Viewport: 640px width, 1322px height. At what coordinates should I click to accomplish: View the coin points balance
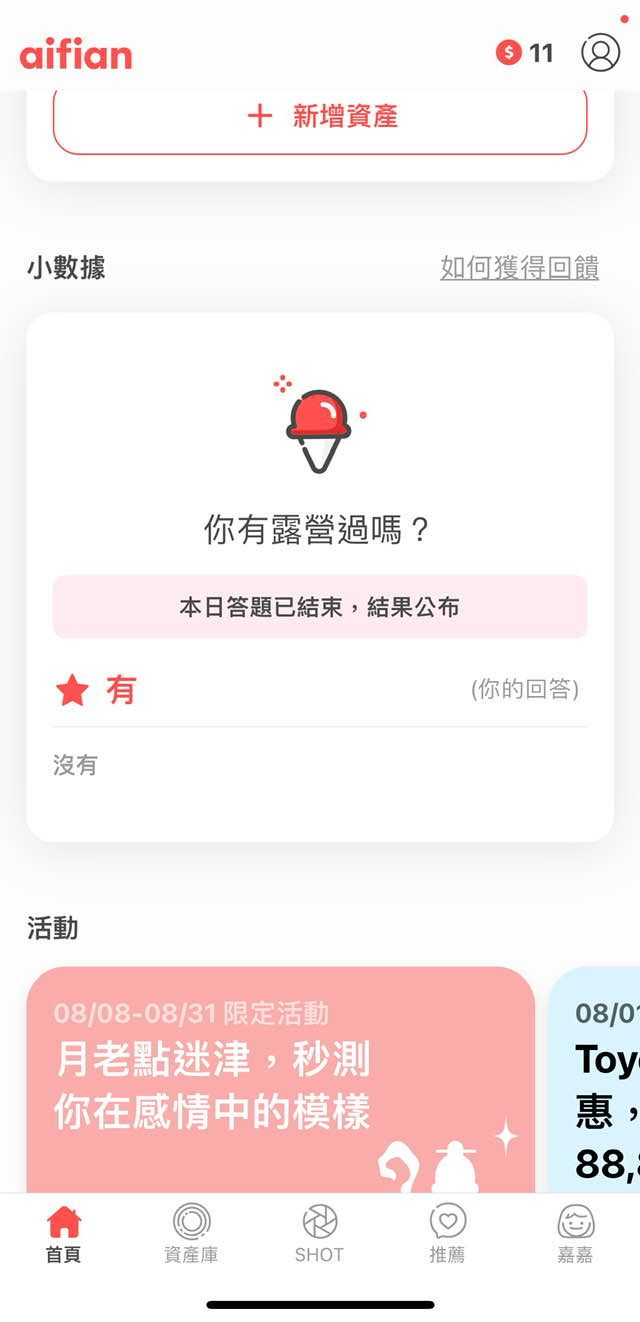[525, 53]
